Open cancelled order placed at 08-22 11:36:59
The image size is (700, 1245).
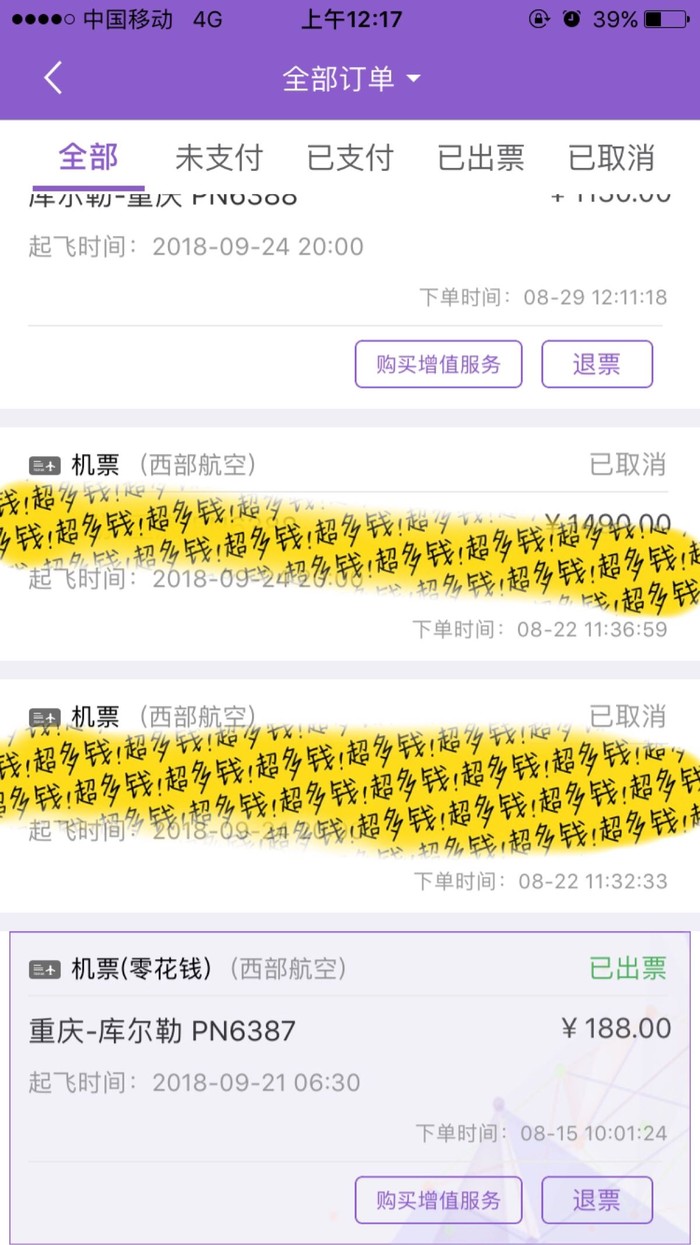coord(350,545)
